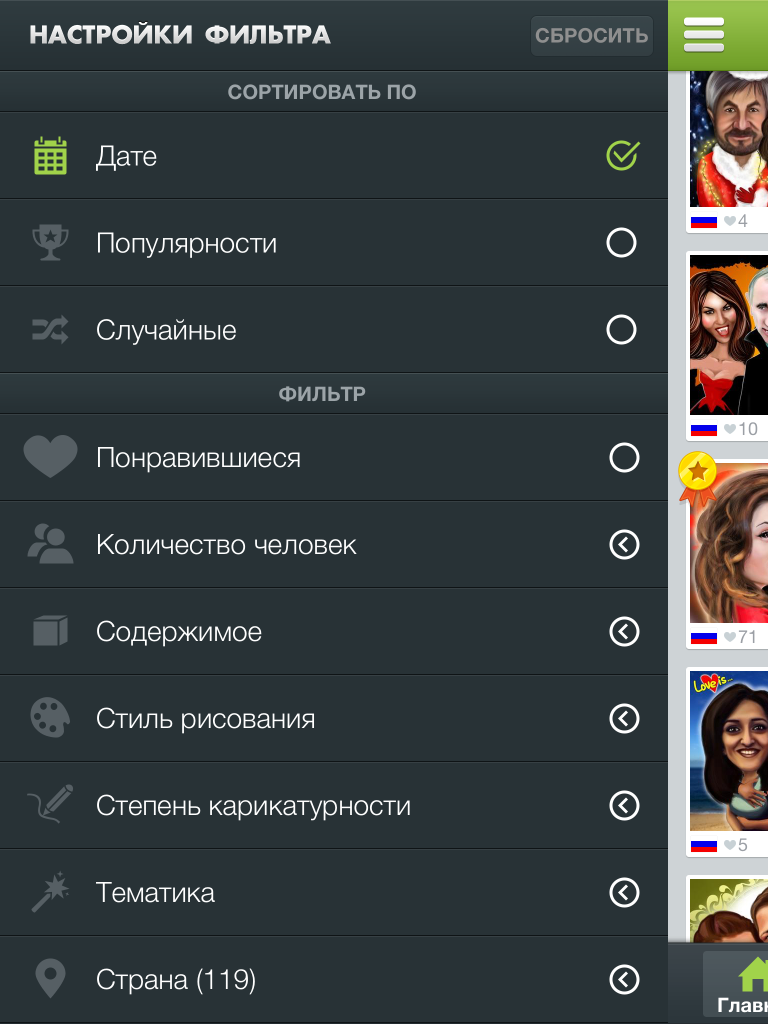Open the Страна (119) country list

[x=333, y=980]
